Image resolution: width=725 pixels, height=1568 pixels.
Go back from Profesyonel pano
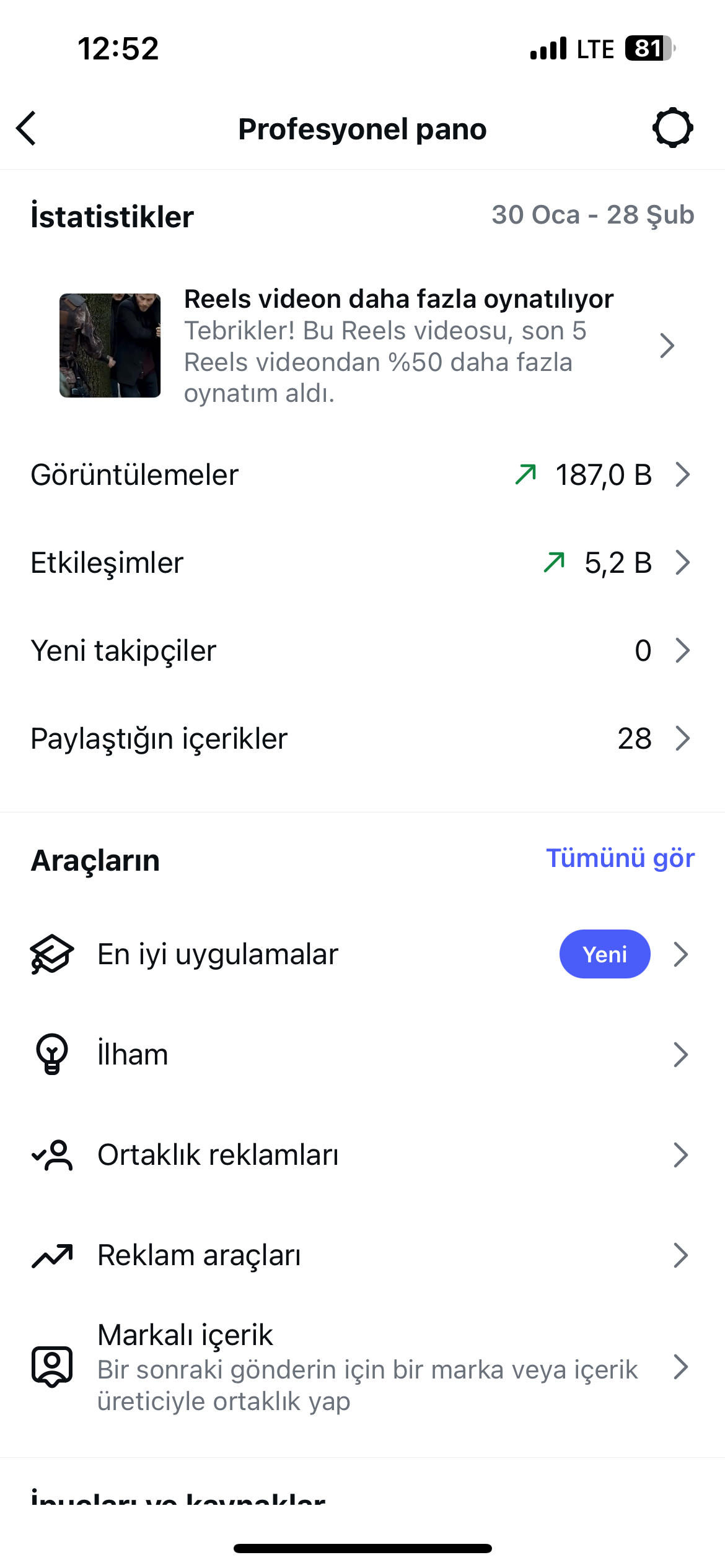coord(27,129)
